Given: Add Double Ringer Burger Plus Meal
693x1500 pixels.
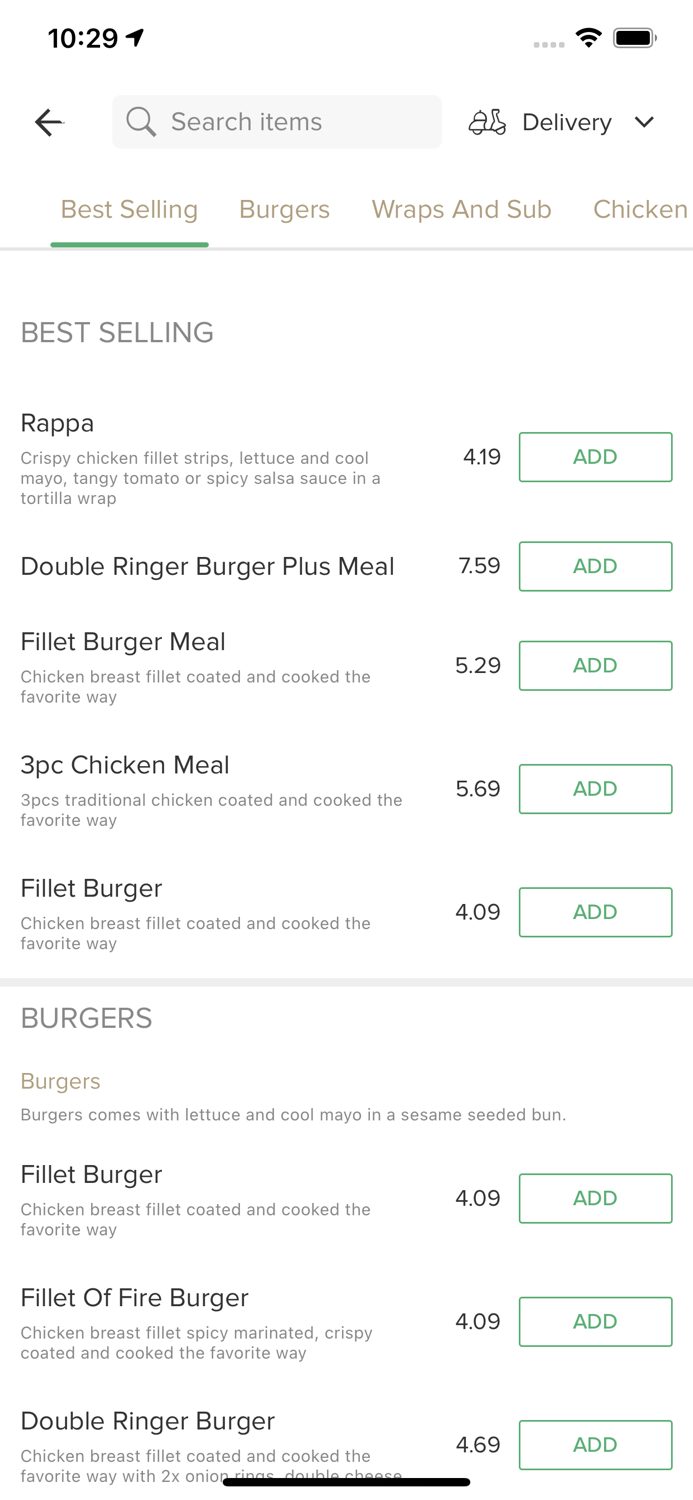Looking at the screenshot, I should 595,566.
